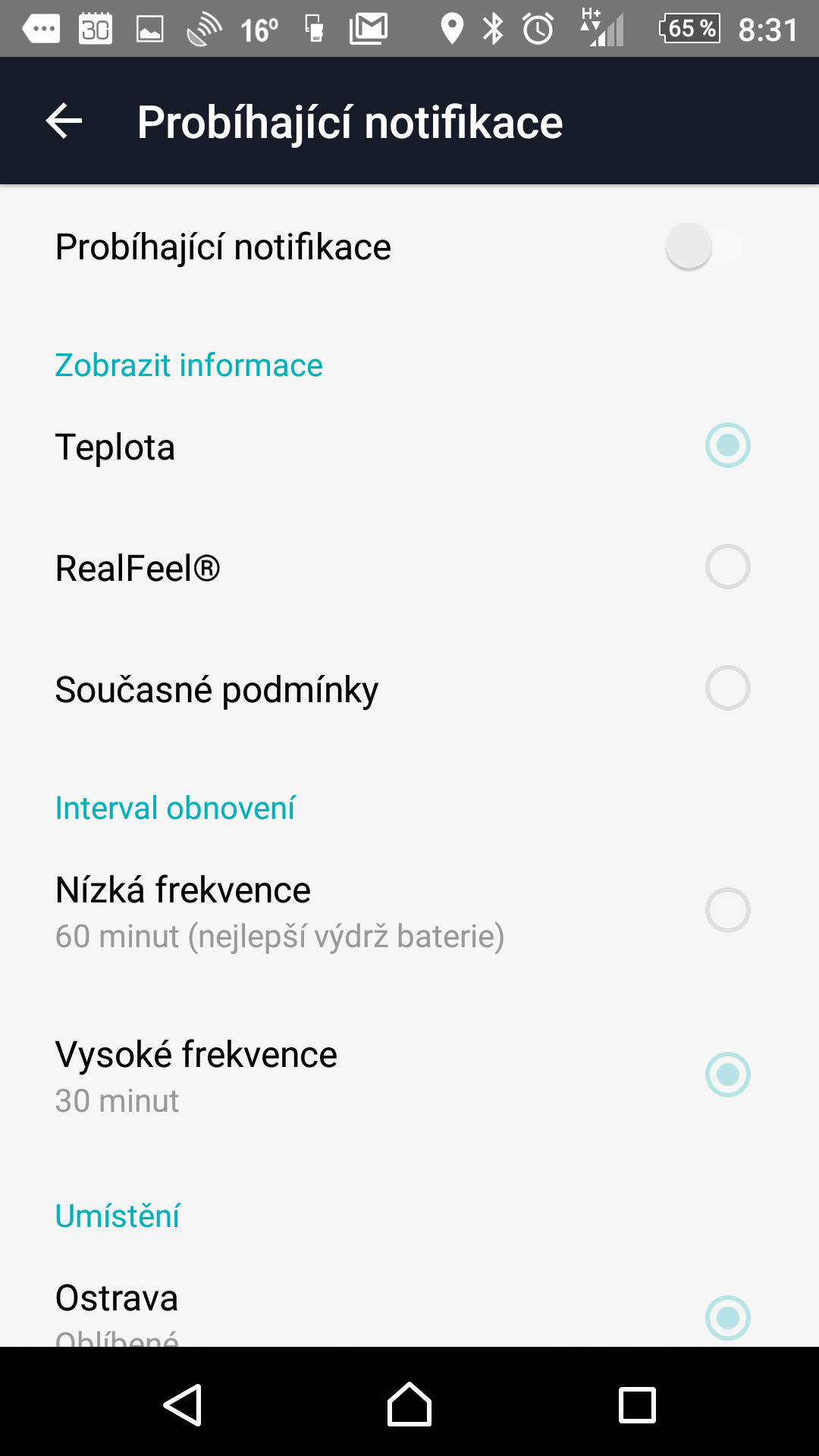Go back using the app bar arrow
The width and height of the screenshot is (819, 1456).
[64, 121]
